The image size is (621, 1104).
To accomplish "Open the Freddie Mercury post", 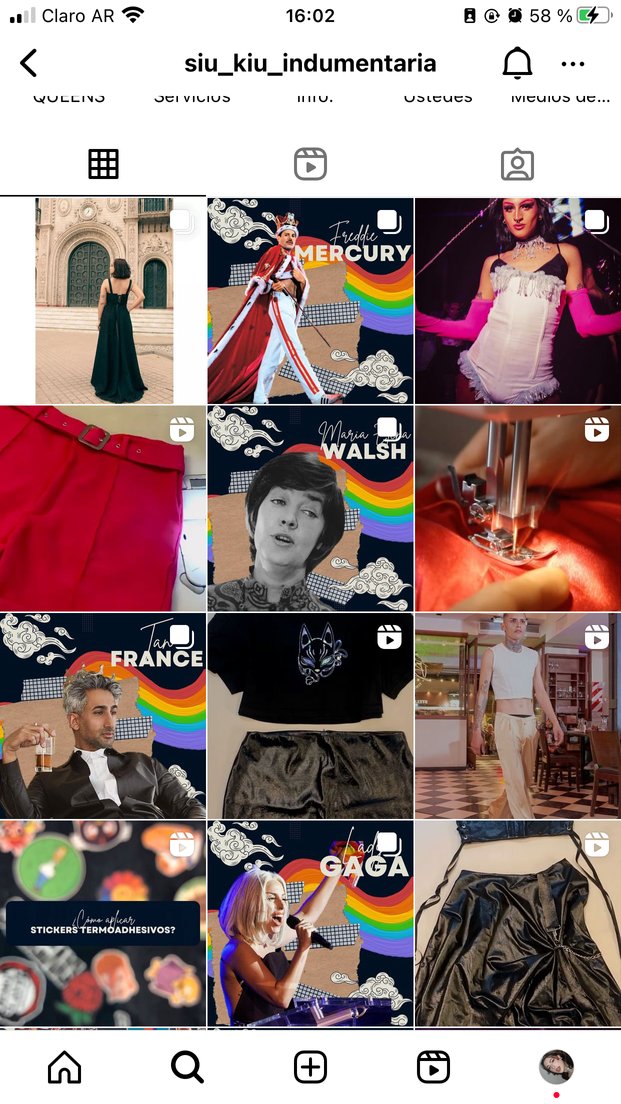I will point(310,300).
